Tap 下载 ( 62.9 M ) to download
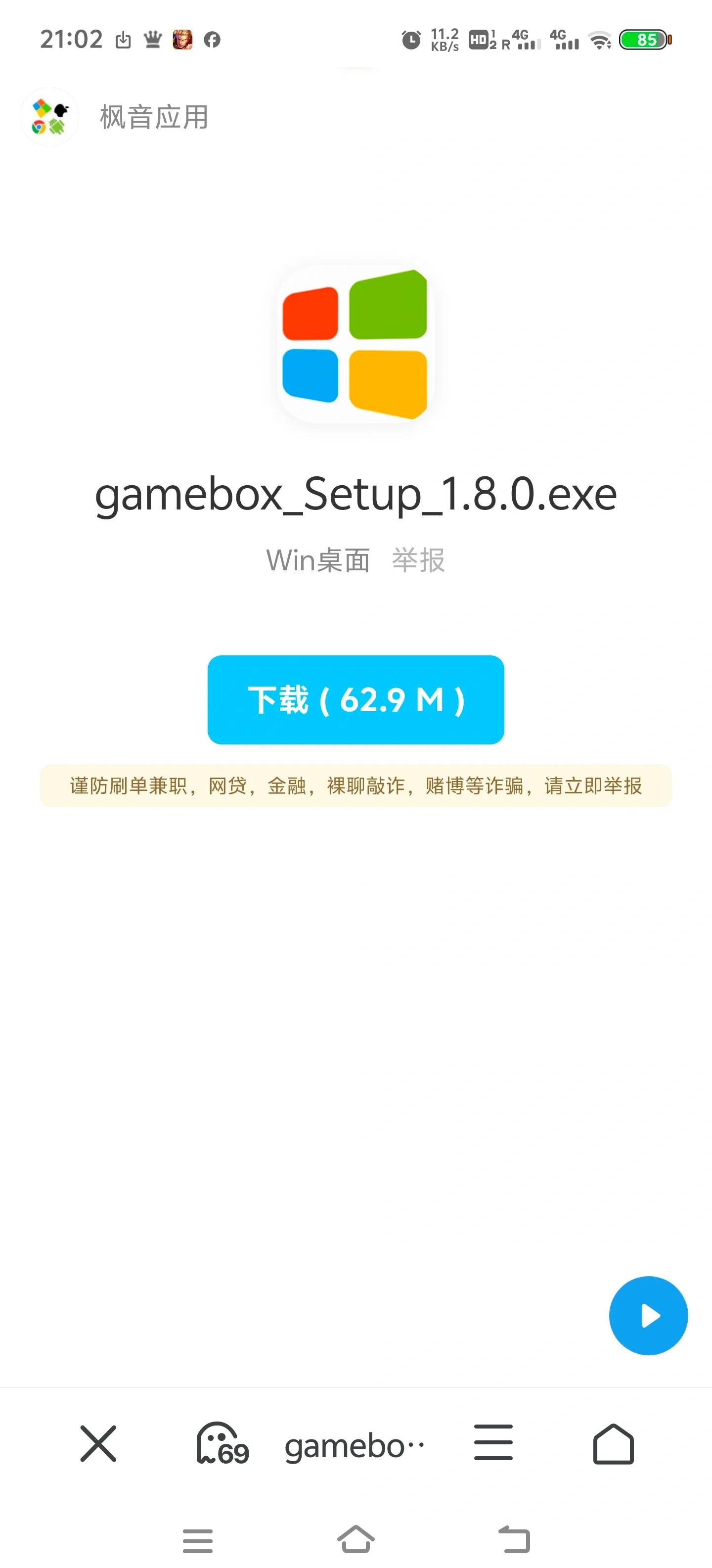This screenshot has width=712, height=1568. pyautogui.click(x=356, y=700)
